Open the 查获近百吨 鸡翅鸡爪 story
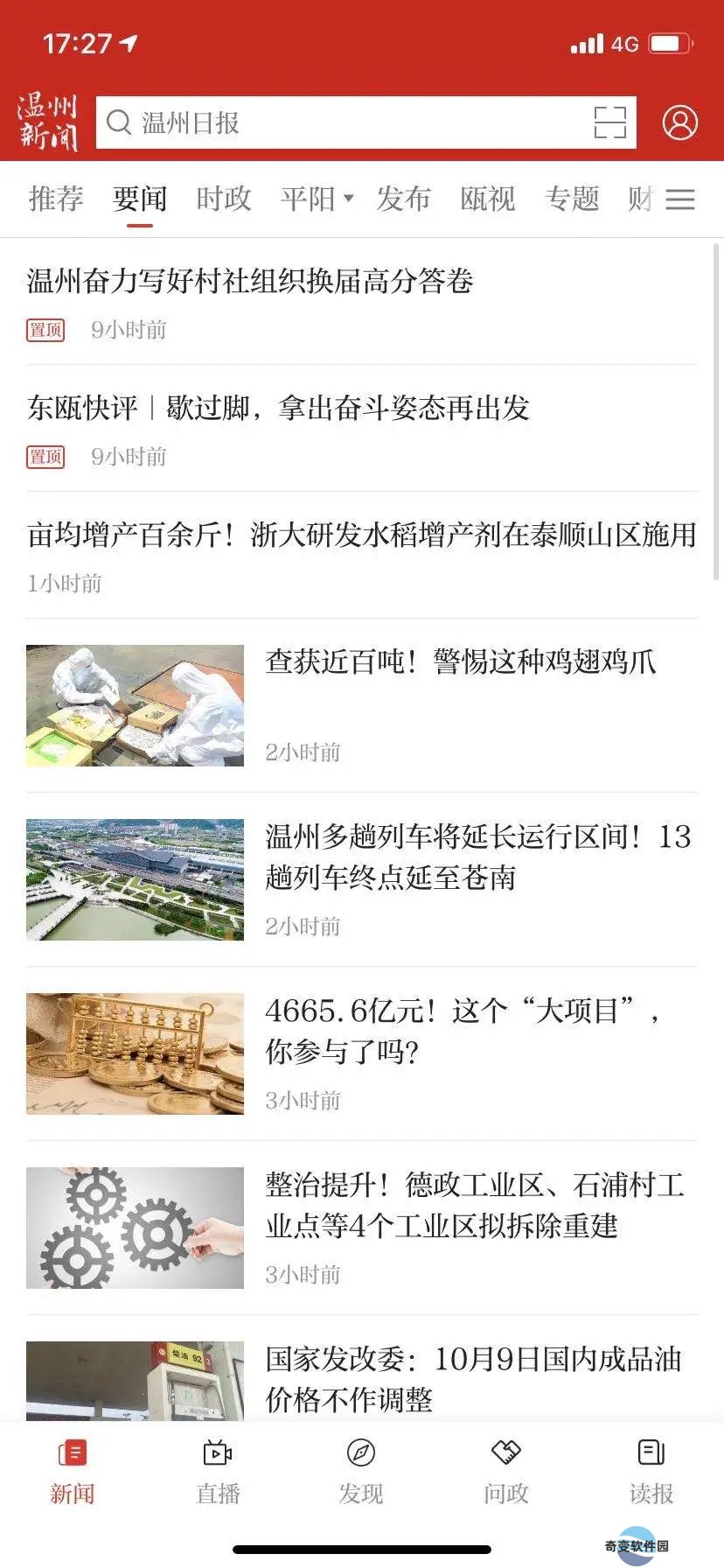This screenshot has width=724, height=1568. [362, 705]
